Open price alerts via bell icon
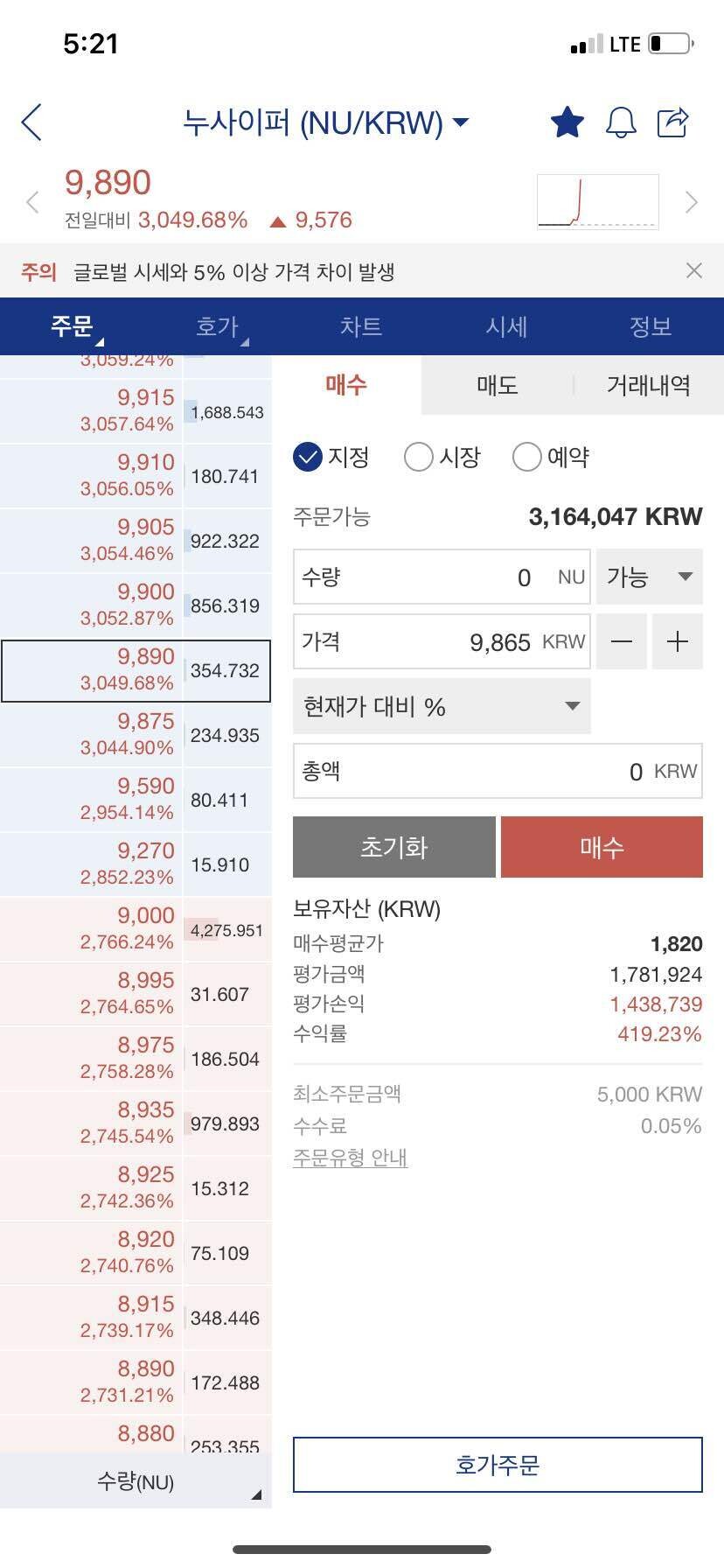This screenshot has height=1568, width=724. point(622,122)
